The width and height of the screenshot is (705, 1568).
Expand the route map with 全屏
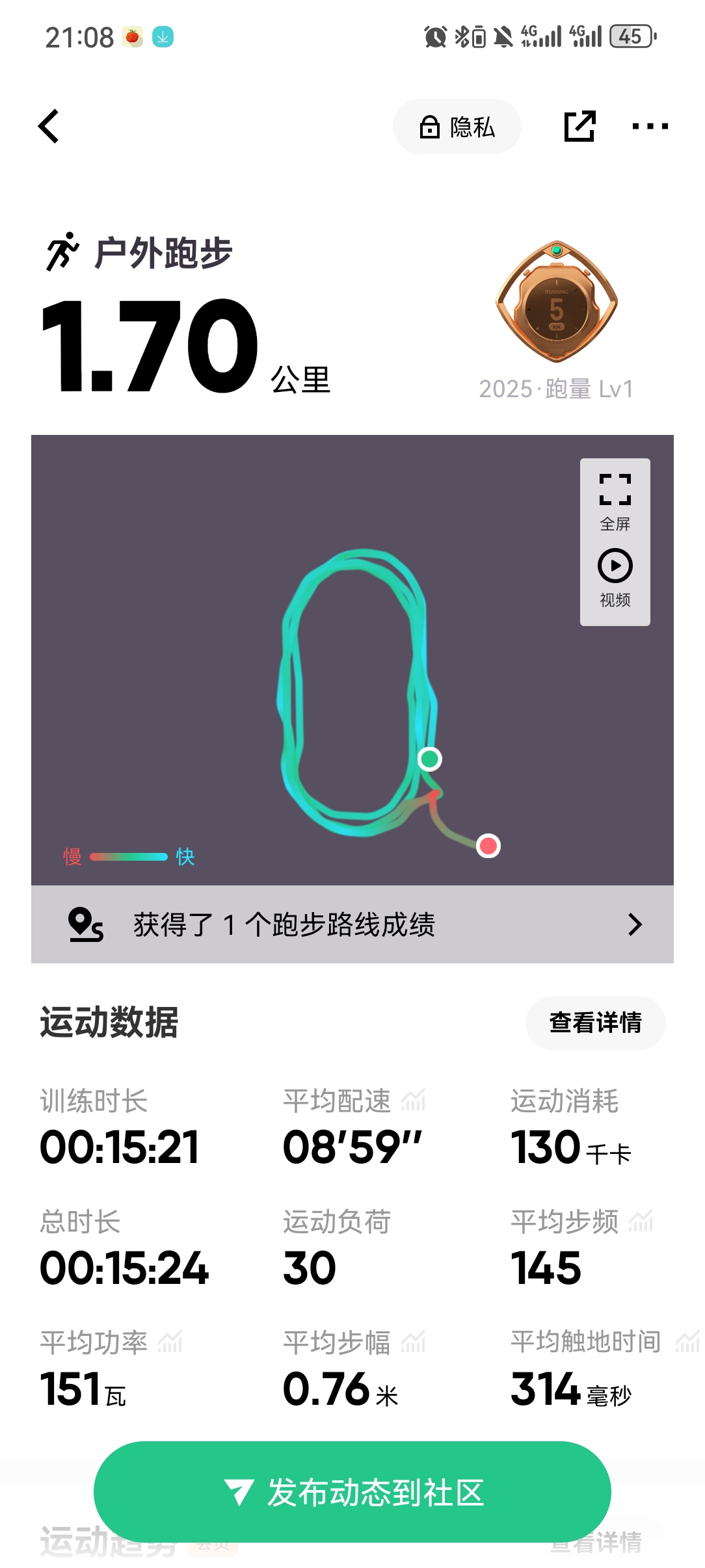tap(615, 501)
